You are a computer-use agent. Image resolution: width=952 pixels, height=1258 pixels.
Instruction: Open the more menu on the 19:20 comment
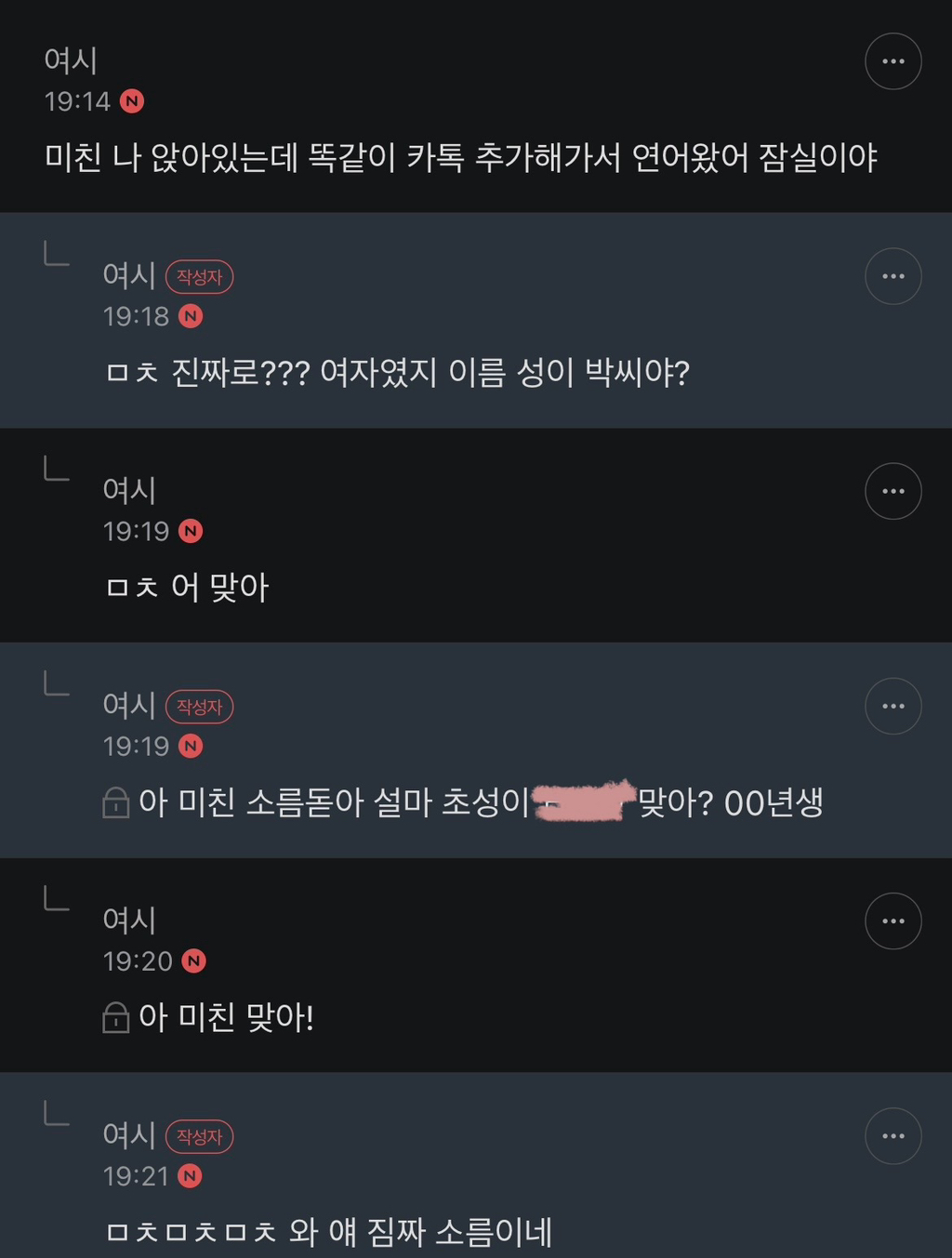(x=892, y=920)
